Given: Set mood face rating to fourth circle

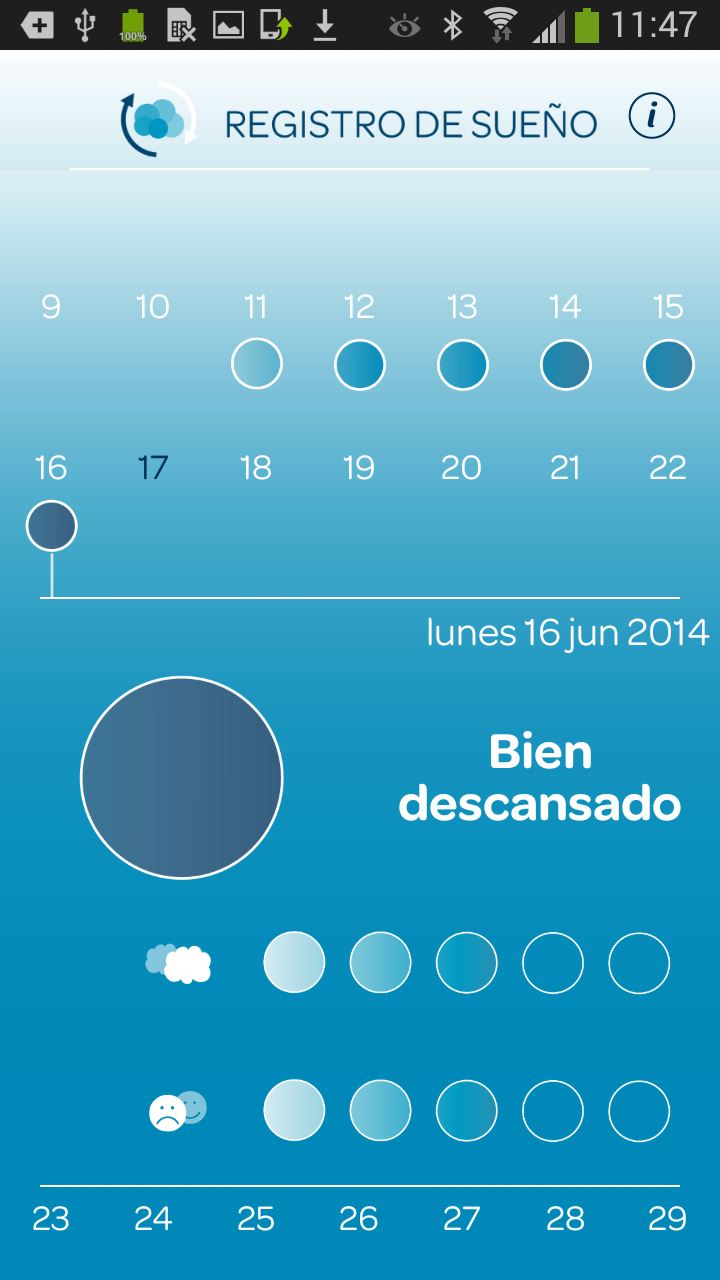Looking at the screenshot, I should pyautogui.click(x=553, y=1111).
